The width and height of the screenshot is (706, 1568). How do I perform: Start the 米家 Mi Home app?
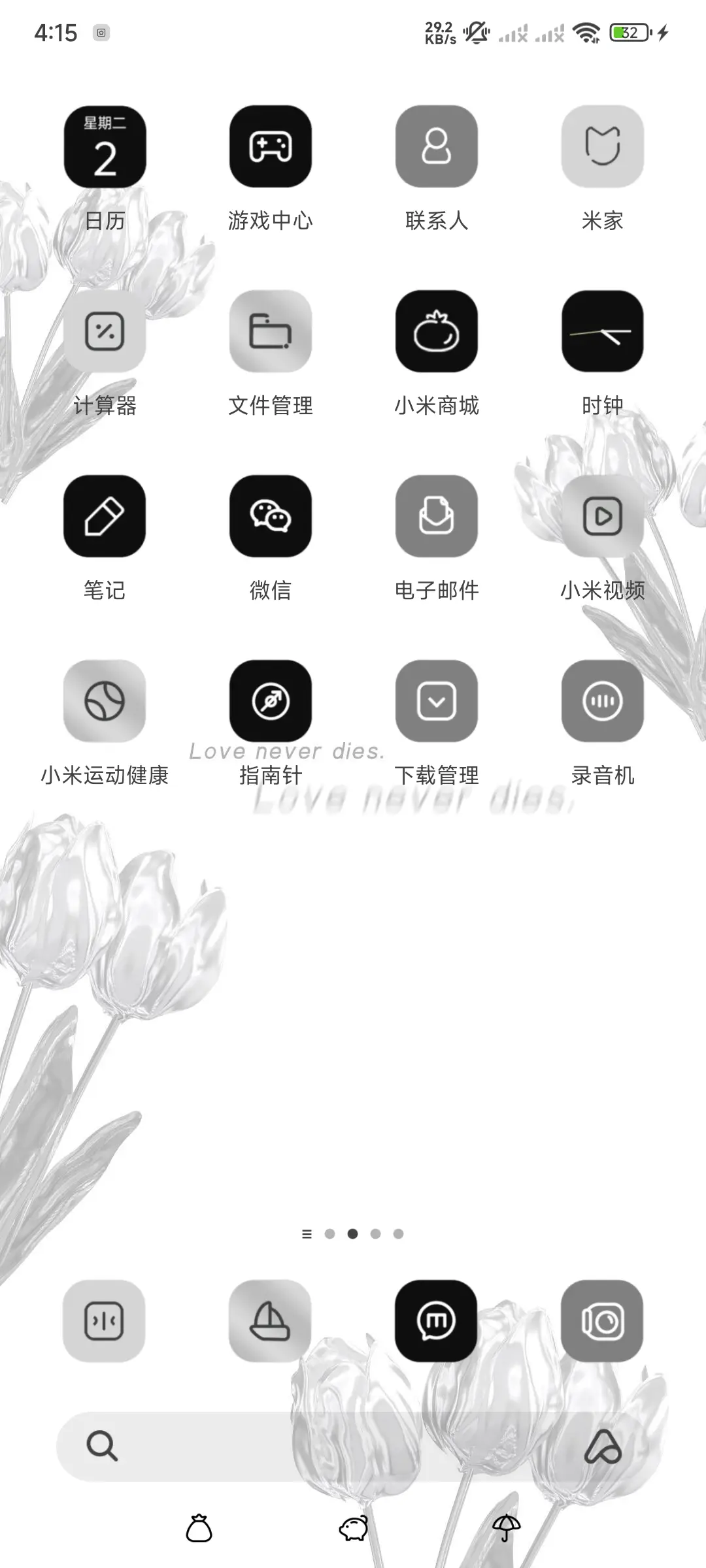point(601,147)
